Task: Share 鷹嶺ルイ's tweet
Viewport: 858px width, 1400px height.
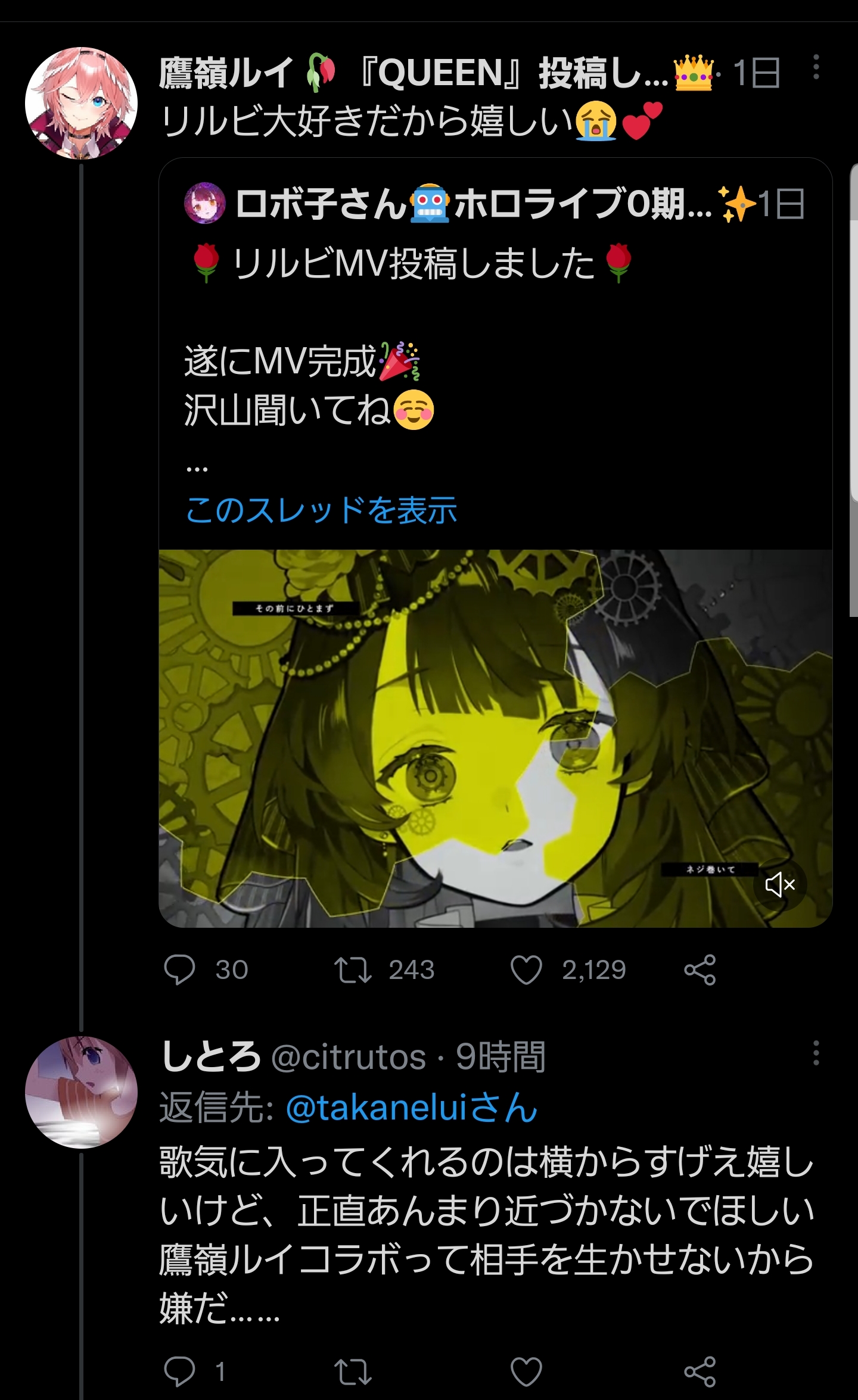Action: click(x=700, y=970)
